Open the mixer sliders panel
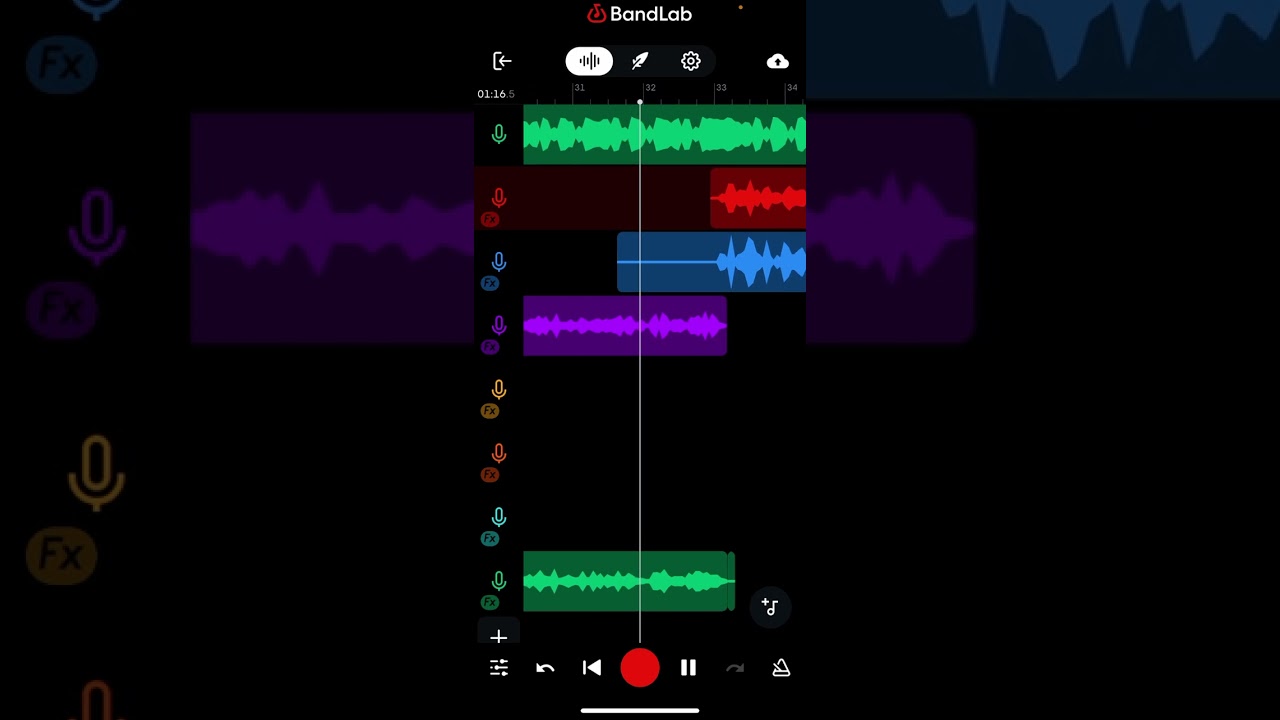Viewport: 1280px width, 720px height. [x=499, y=668]
